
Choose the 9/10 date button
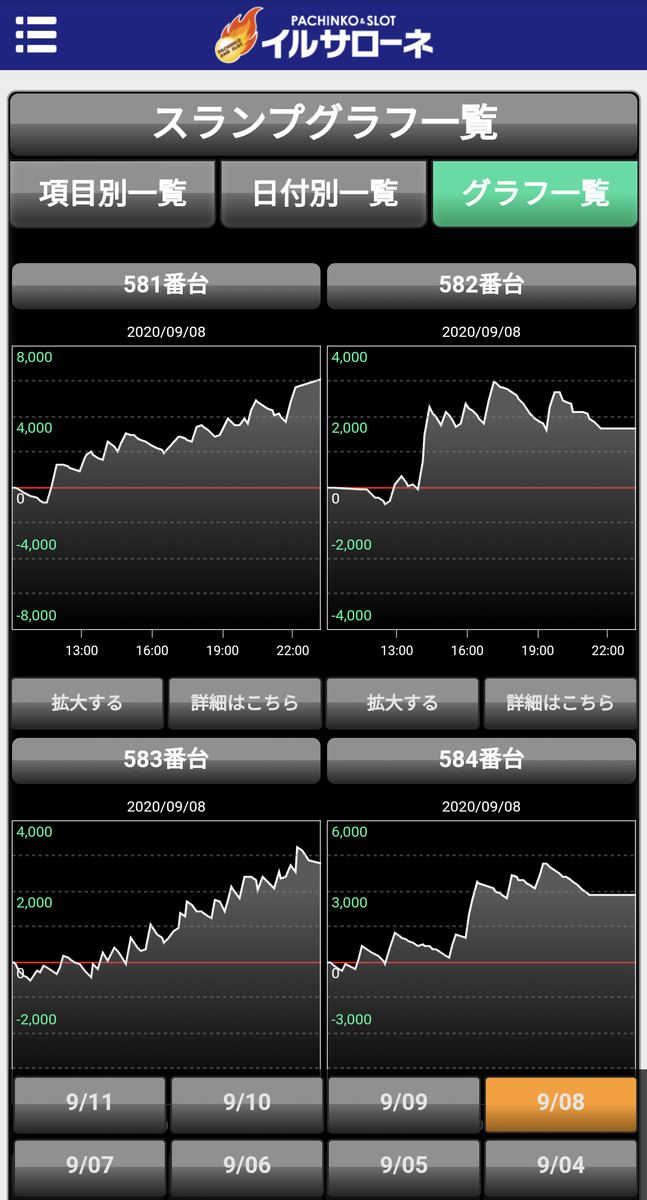[247, 1104]
